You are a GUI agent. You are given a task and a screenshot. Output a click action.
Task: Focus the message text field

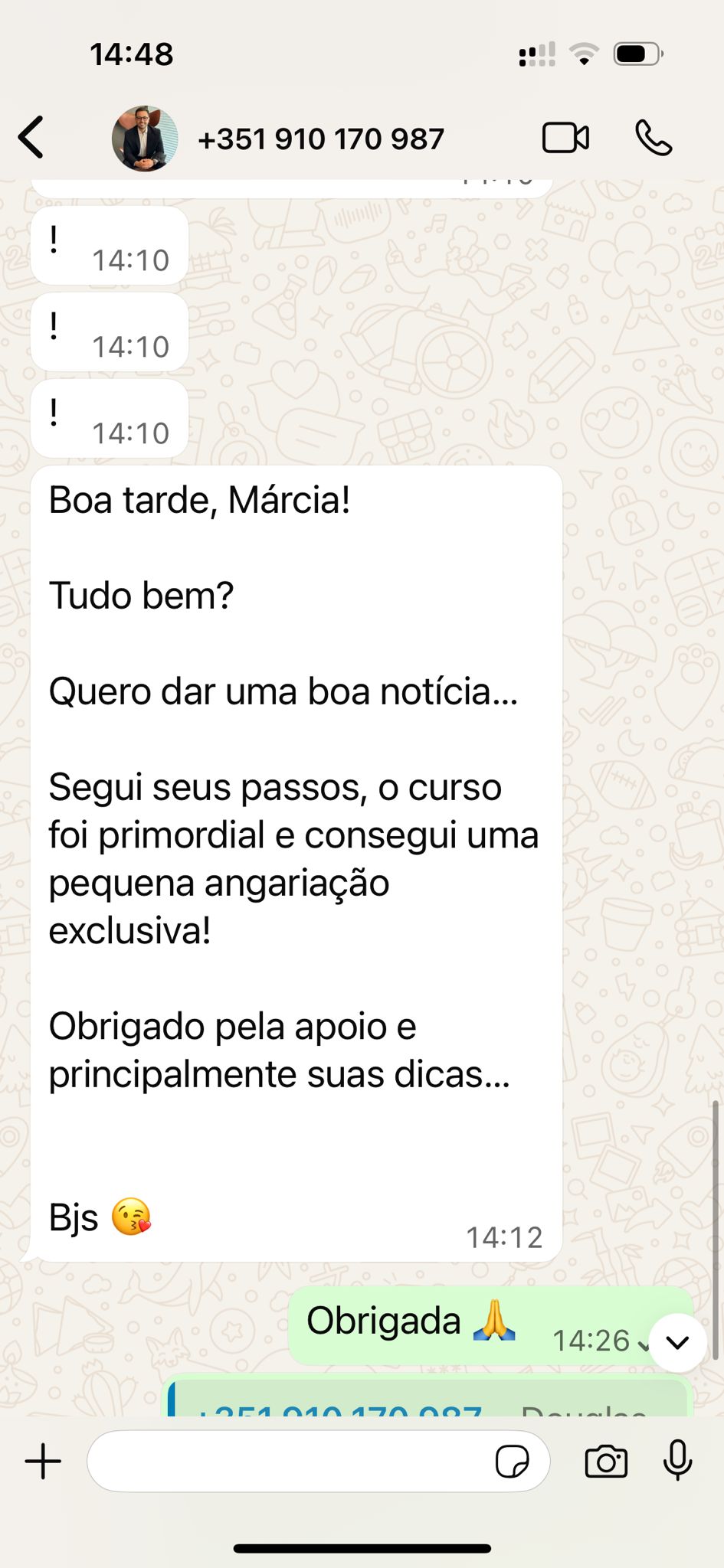[x=291, y=1462]
